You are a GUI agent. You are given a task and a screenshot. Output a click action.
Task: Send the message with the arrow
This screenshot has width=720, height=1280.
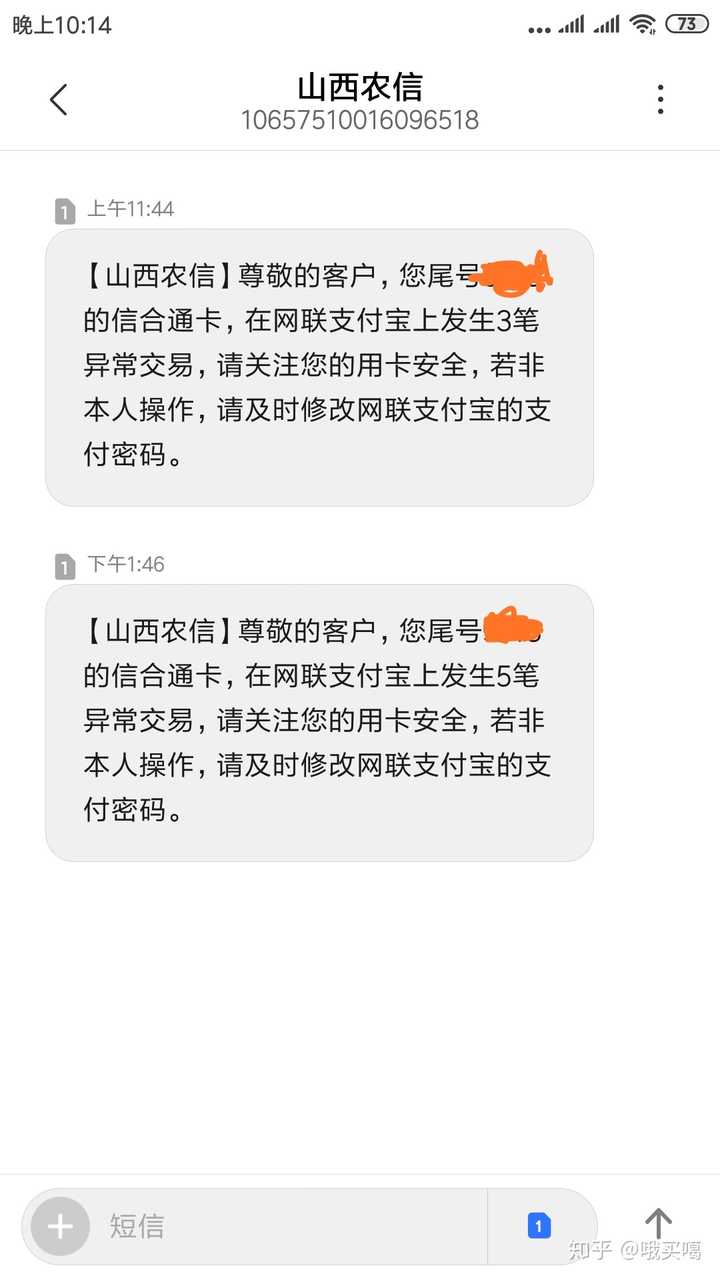pos(658,1223)
